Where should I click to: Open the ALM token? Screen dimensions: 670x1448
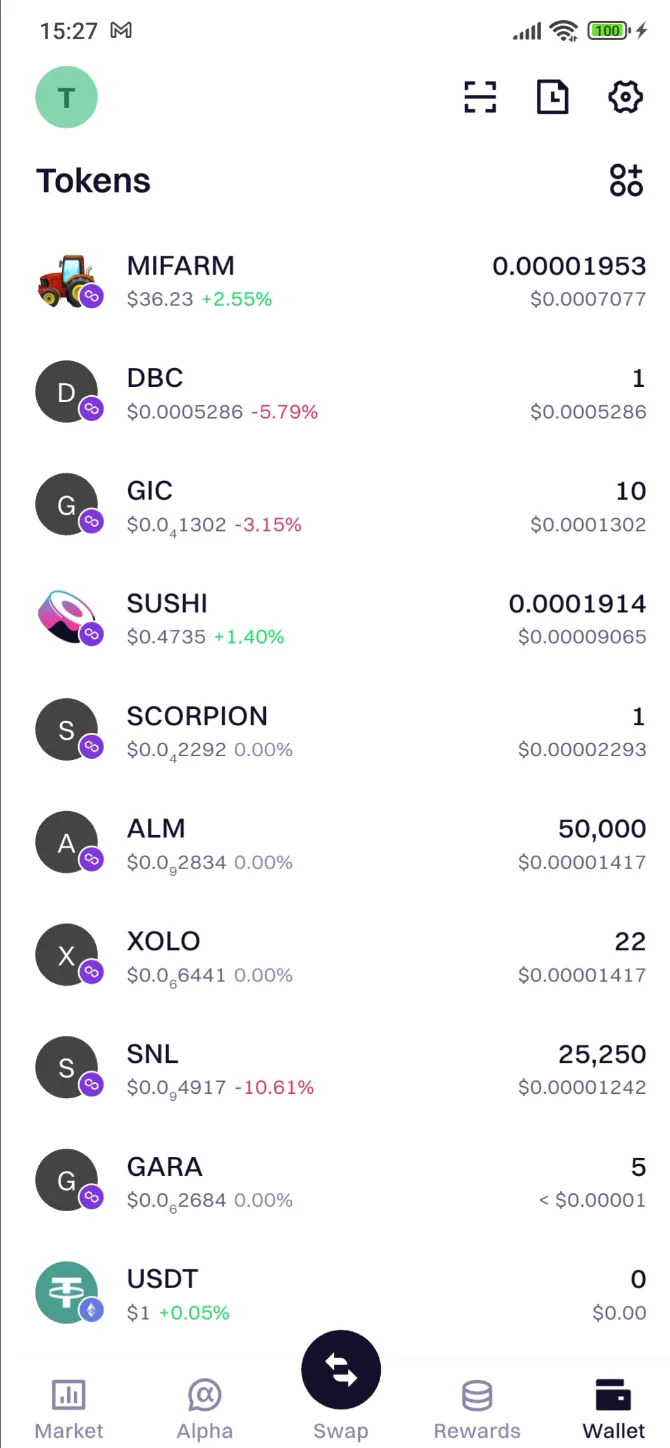(335, 843)
